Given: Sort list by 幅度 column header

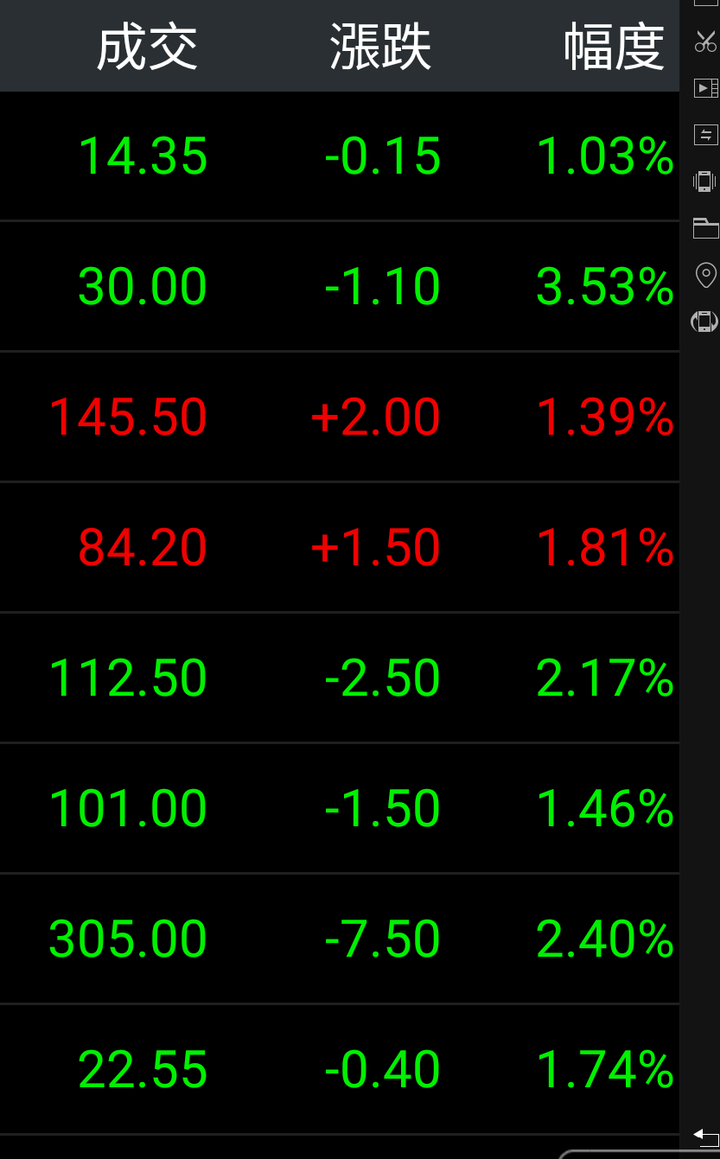Looking at the screenshot, I should [614, 46].
